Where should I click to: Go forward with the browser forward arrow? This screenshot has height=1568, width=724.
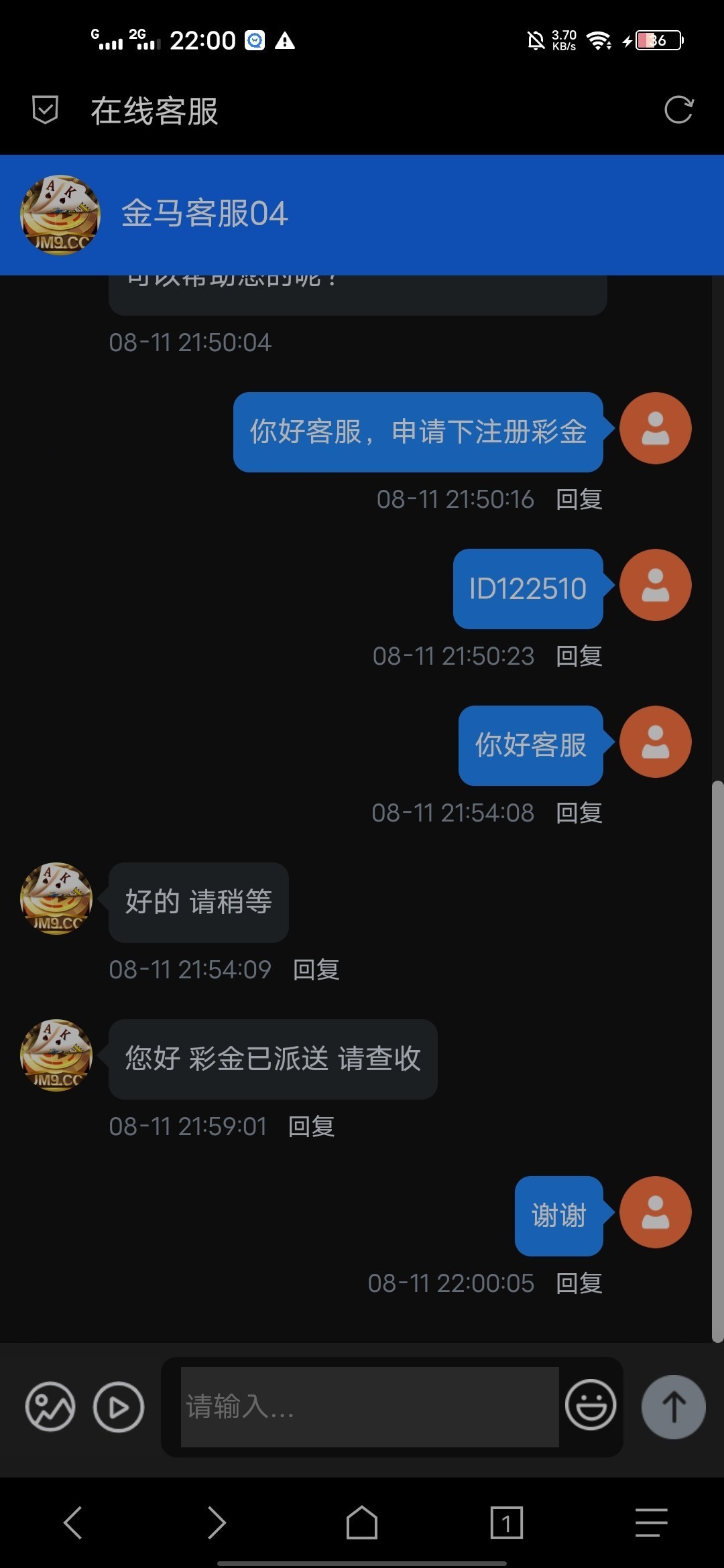pos(217,1523)
